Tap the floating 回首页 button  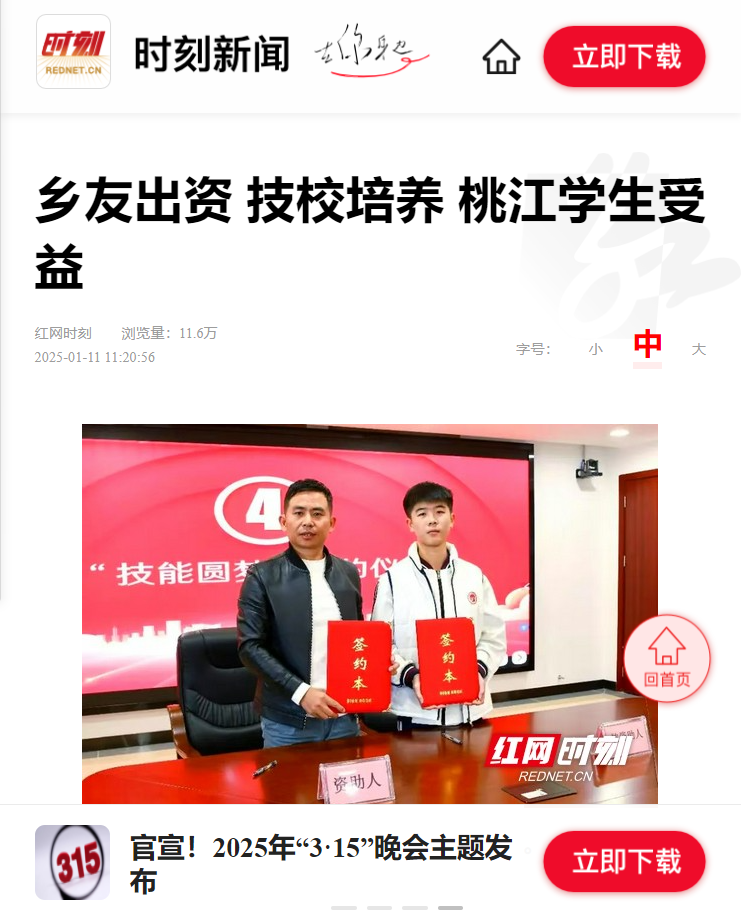[667, 658]
